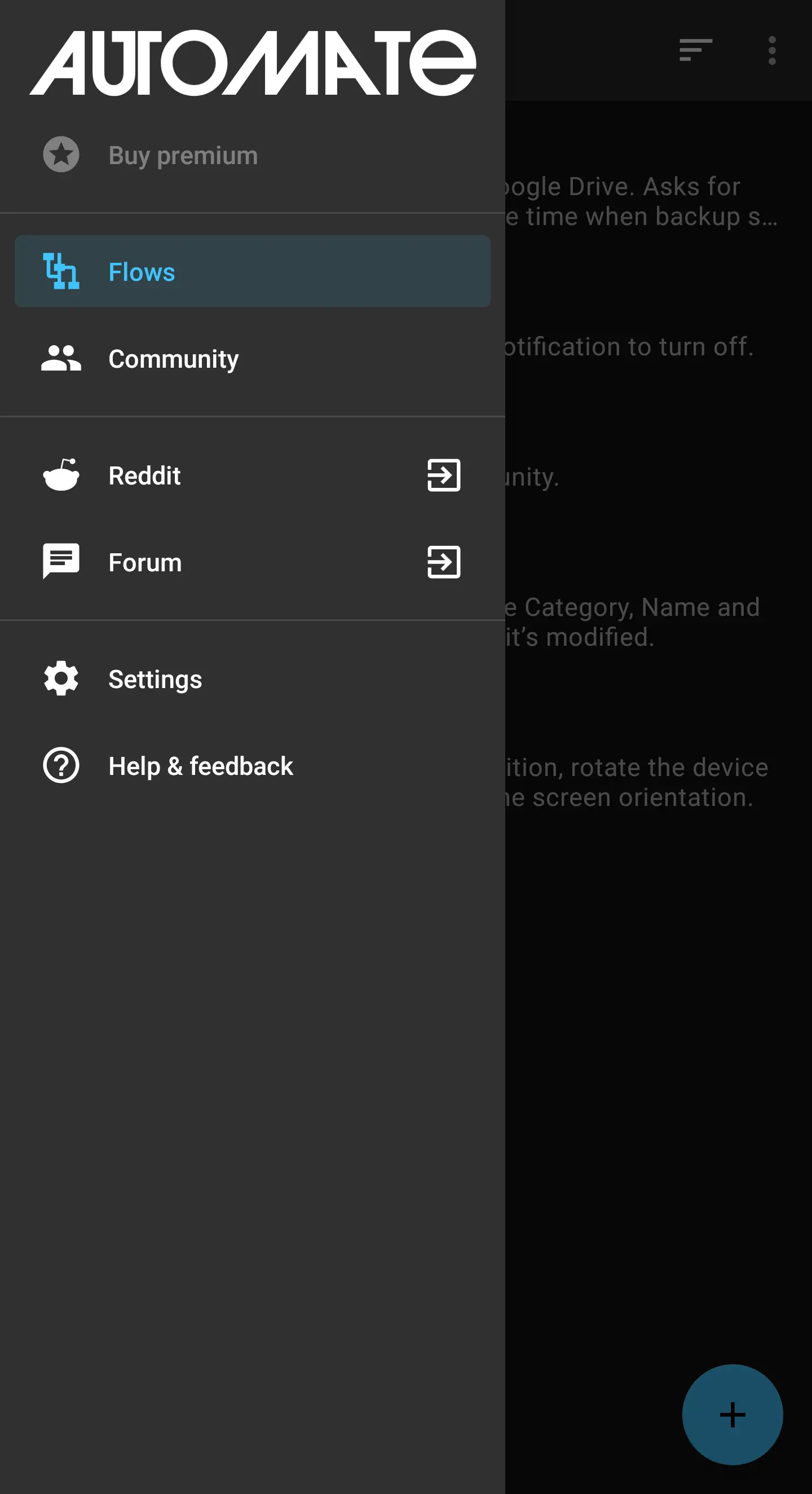This screenshot has height=1494, width=812.
Task: Open the overflow menu
Action: (x=771, y=50)
